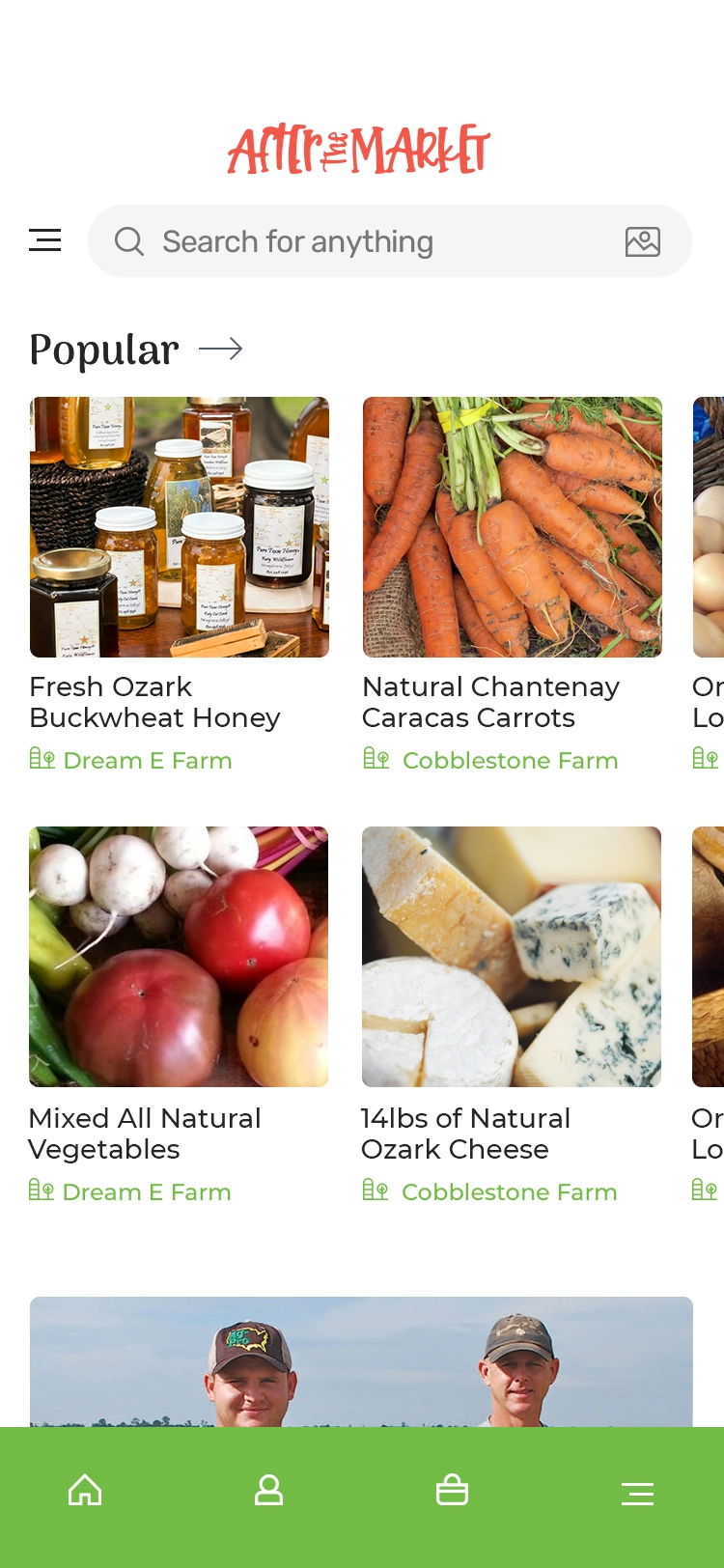724x1568 pixels.
Task: Open Mixed All Natural Vegetables product
Action: tap(179, 957)
